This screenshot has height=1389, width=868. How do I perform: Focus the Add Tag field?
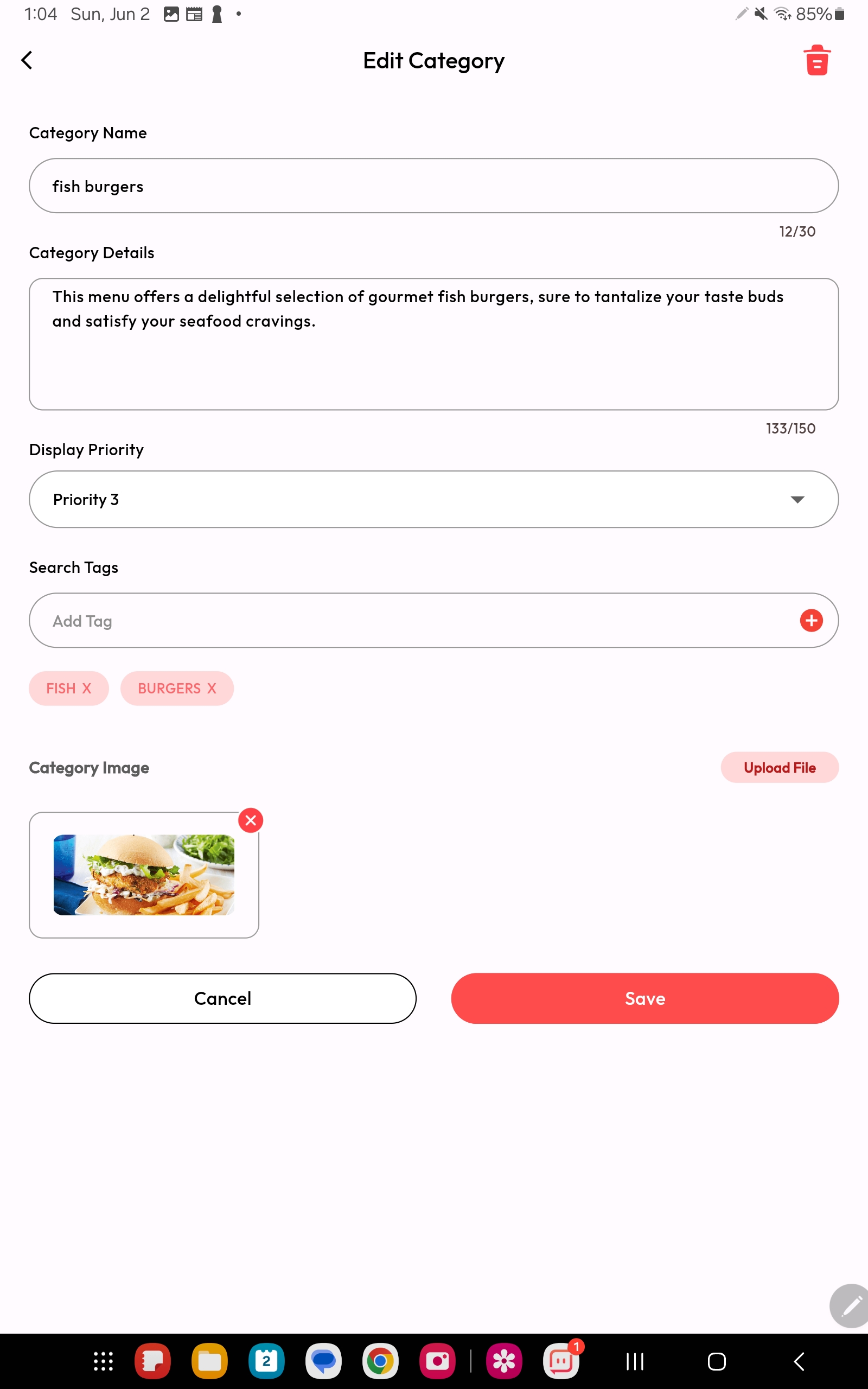402,621
